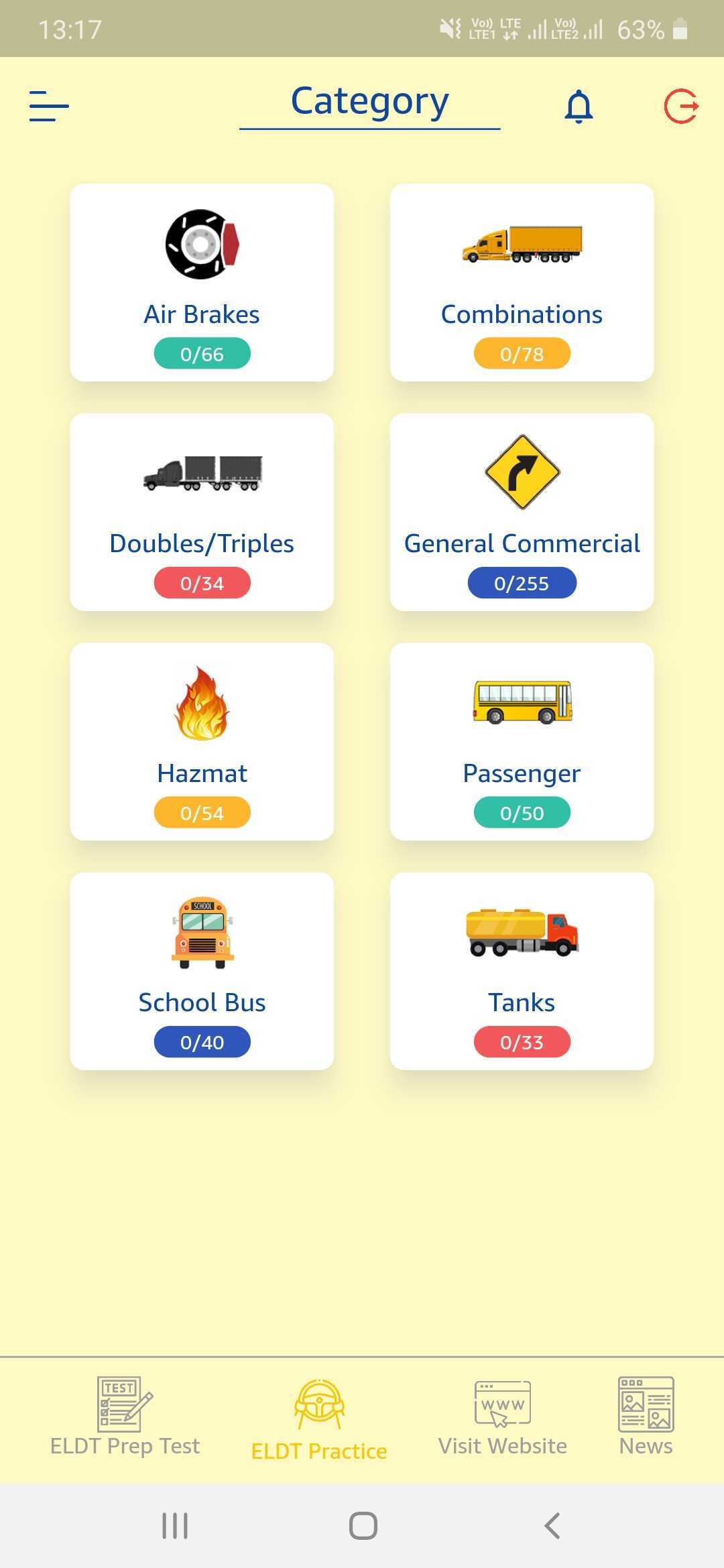Choose the Tanks category card
This screenshot has width=724, height=1568.
[522, 971]
